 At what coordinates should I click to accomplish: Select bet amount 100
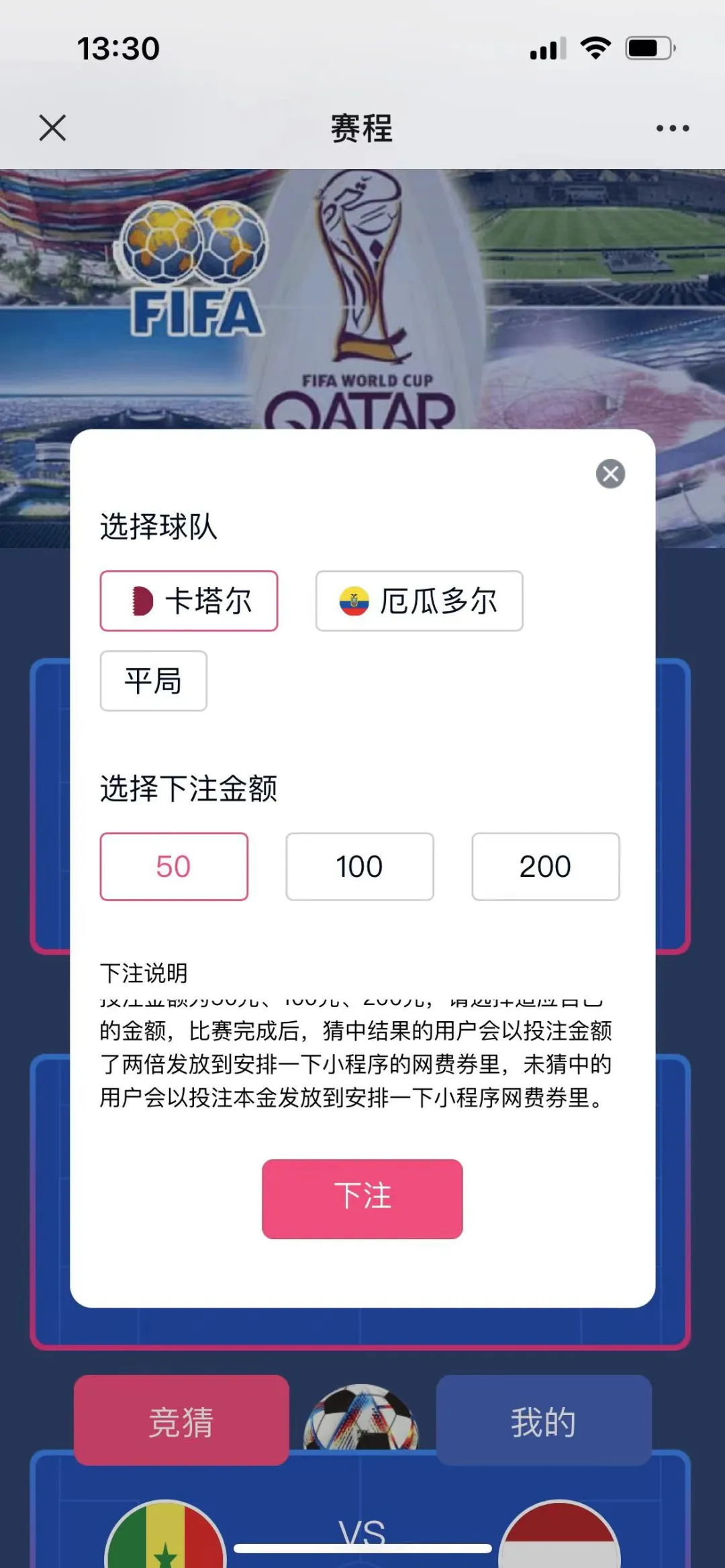click(x=360, y=866)
